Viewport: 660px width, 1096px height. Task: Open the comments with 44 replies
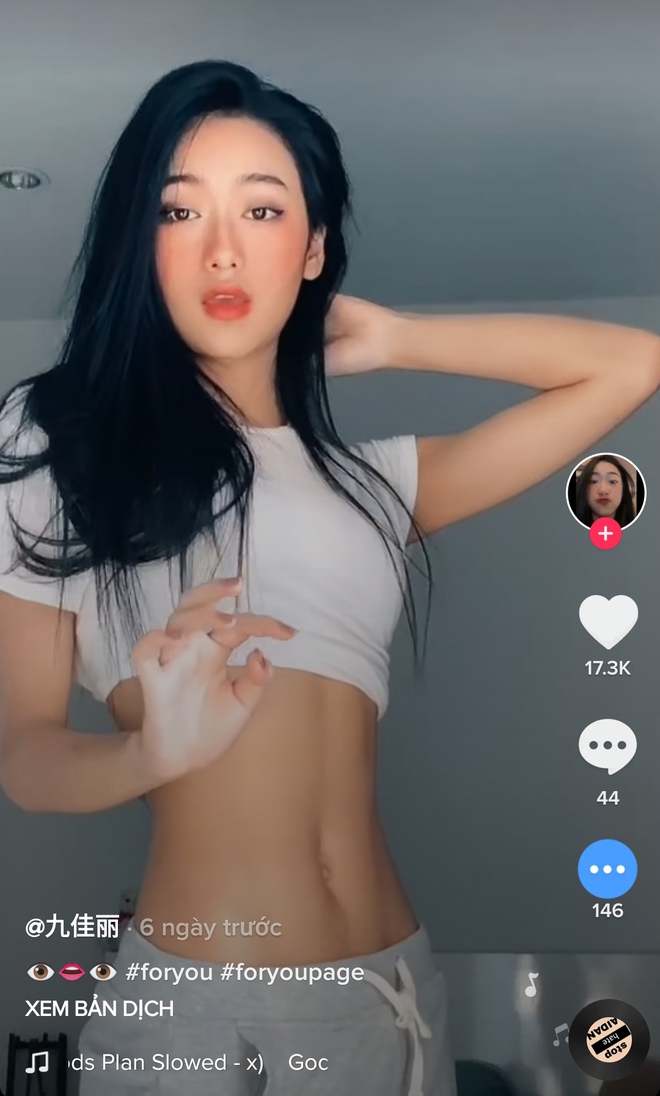pyautogui.click(x=607, y=745)
